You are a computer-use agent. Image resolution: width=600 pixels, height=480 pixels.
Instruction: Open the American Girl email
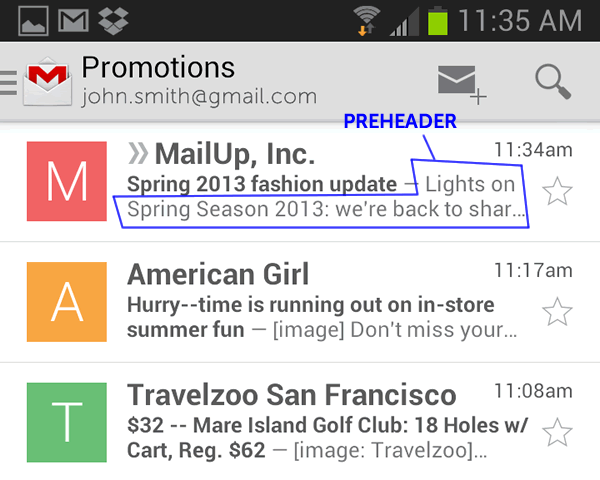point(320,301)
